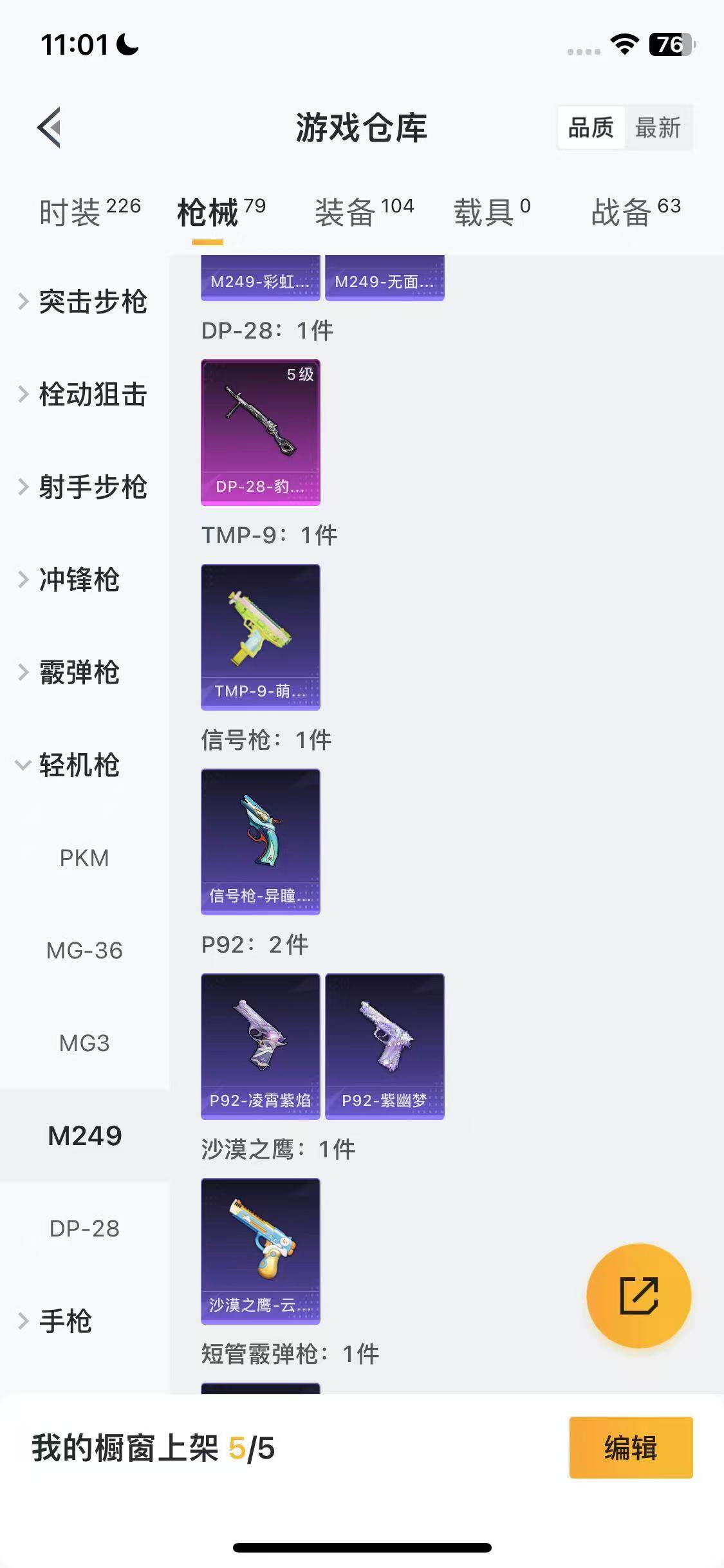This screenshot has width=724, height=1568.
Task: Tap the moon icon next to the time
Action: [x=126, y=44]
